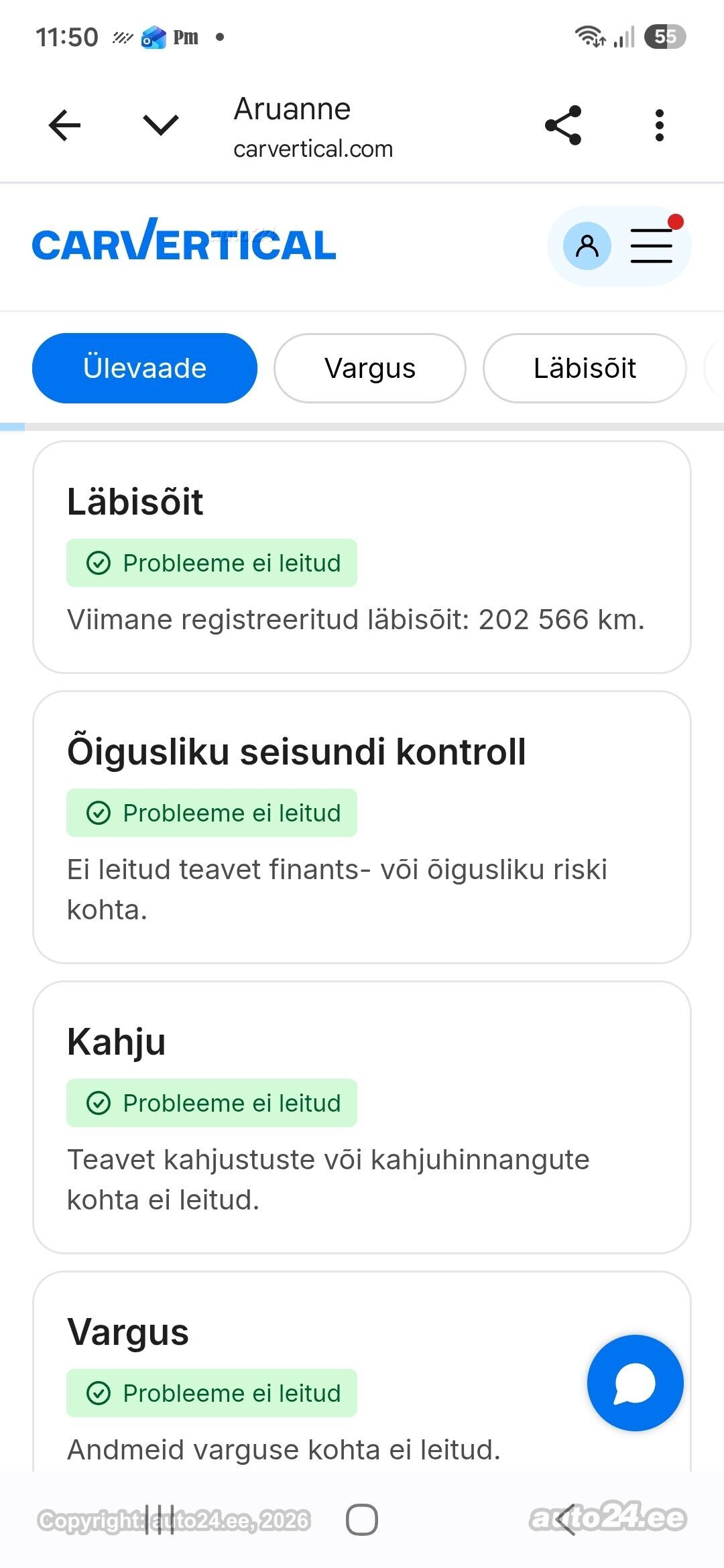Switch to the Vargus section chip
Screen dimensions: 724x1568
click(370, 368)
